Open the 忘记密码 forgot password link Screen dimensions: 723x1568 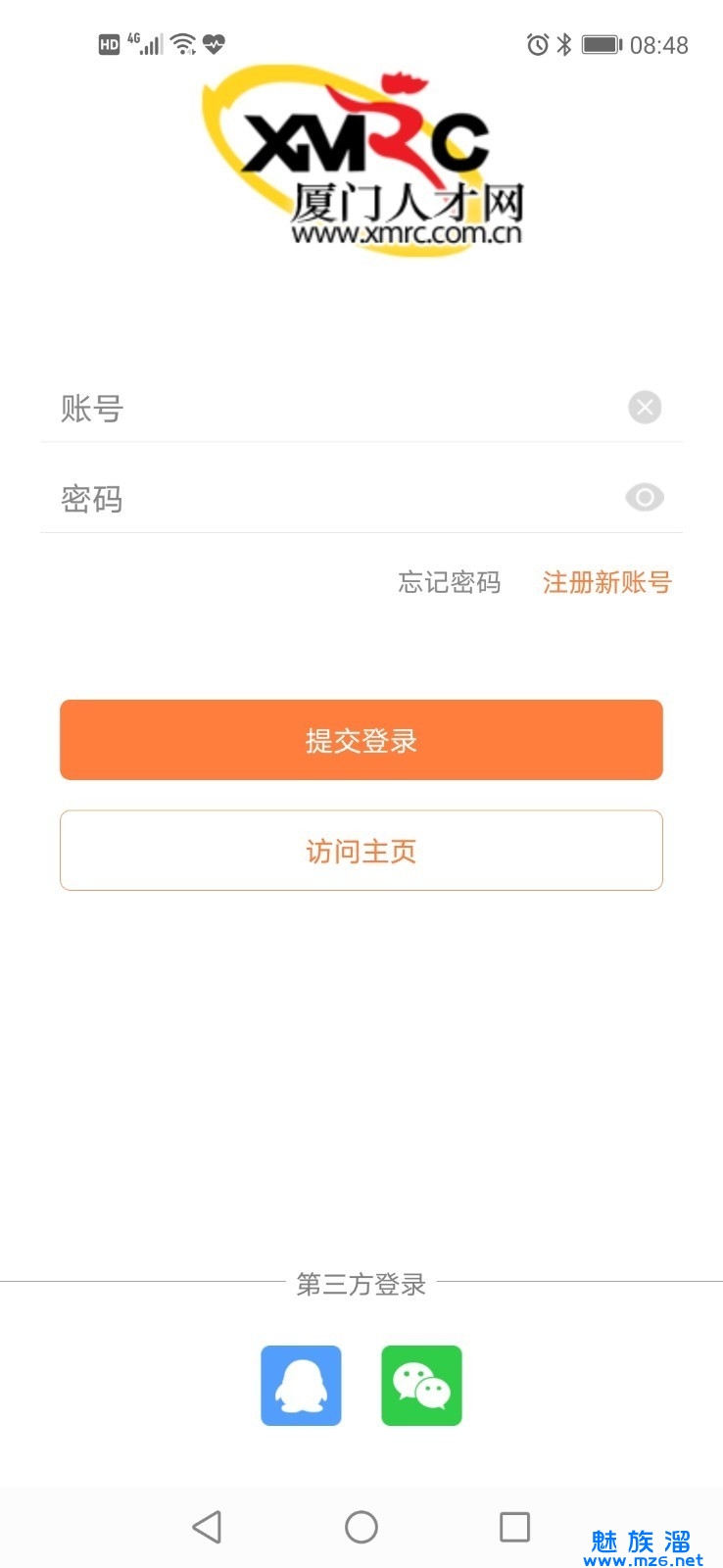coord(450,582)
